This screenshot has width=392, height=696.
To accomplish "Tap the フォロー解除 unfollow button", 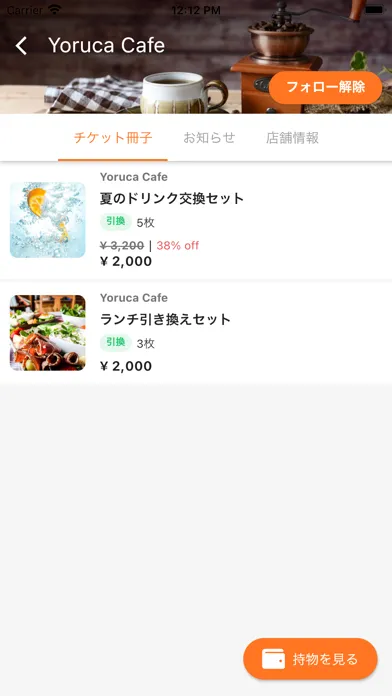I will (325, 87).
